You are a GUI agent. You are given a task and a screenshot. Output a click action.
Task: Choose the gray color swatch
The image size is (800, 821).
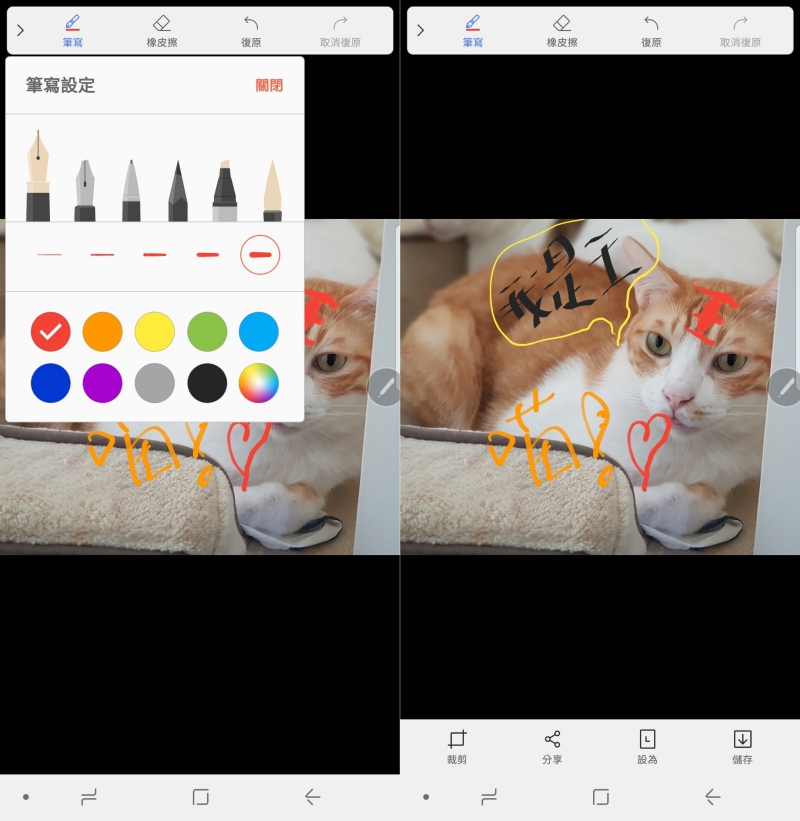tap(155, 383)
